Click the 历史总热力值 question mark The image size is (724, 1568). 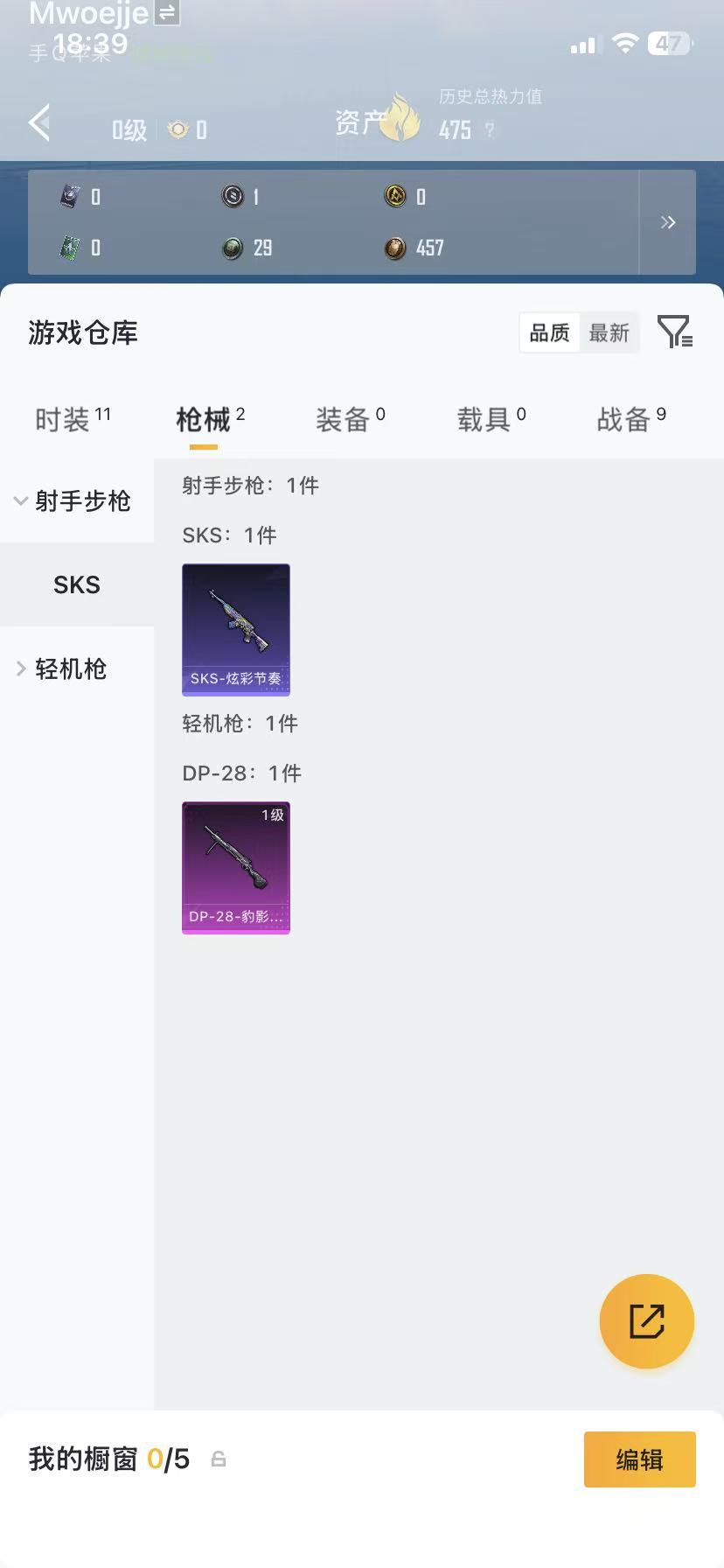pos(489,130)
